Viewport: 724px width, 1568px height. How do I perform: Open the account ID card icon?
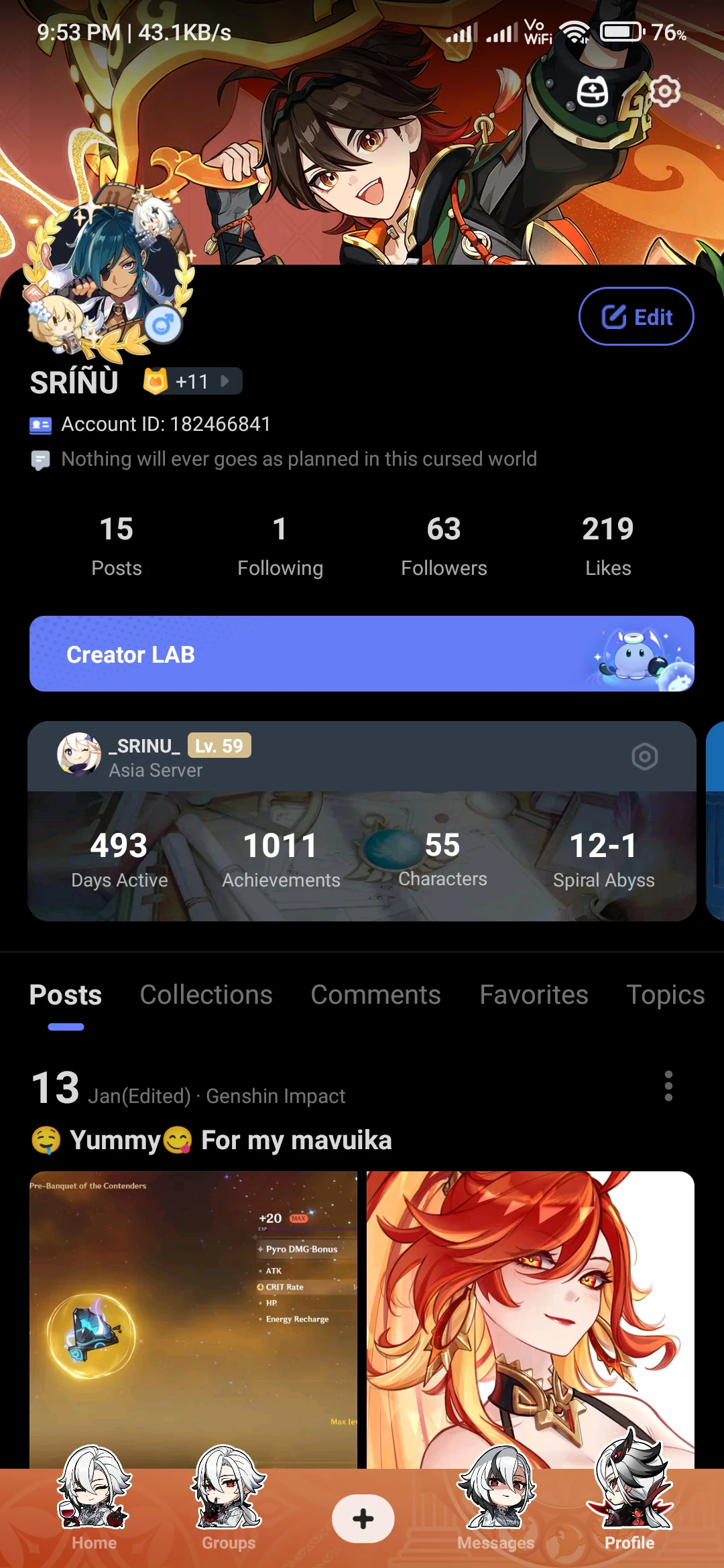pyautogui.click(x=40, y=424)
